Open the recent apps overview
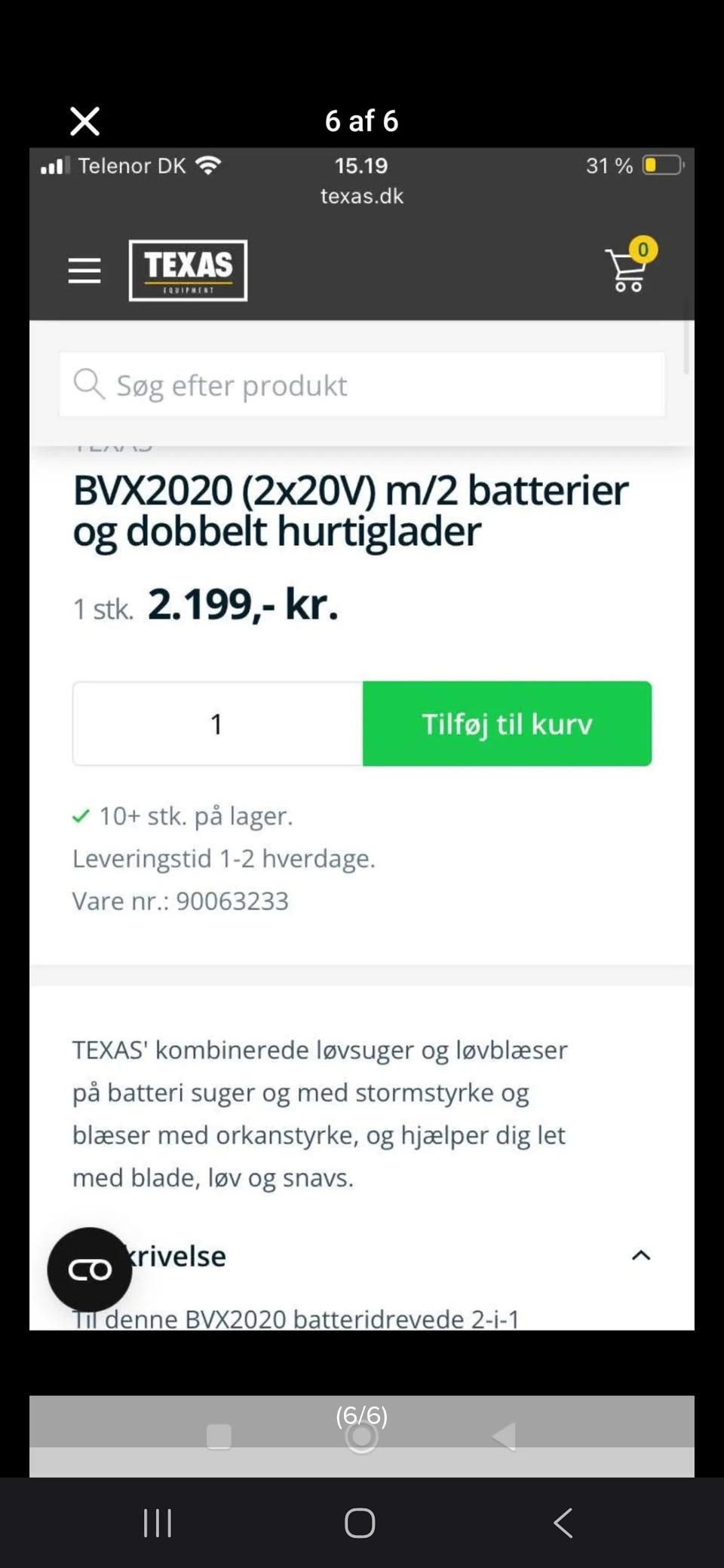The height and width of the screenshot is (1568, 724). (158, 1523)
